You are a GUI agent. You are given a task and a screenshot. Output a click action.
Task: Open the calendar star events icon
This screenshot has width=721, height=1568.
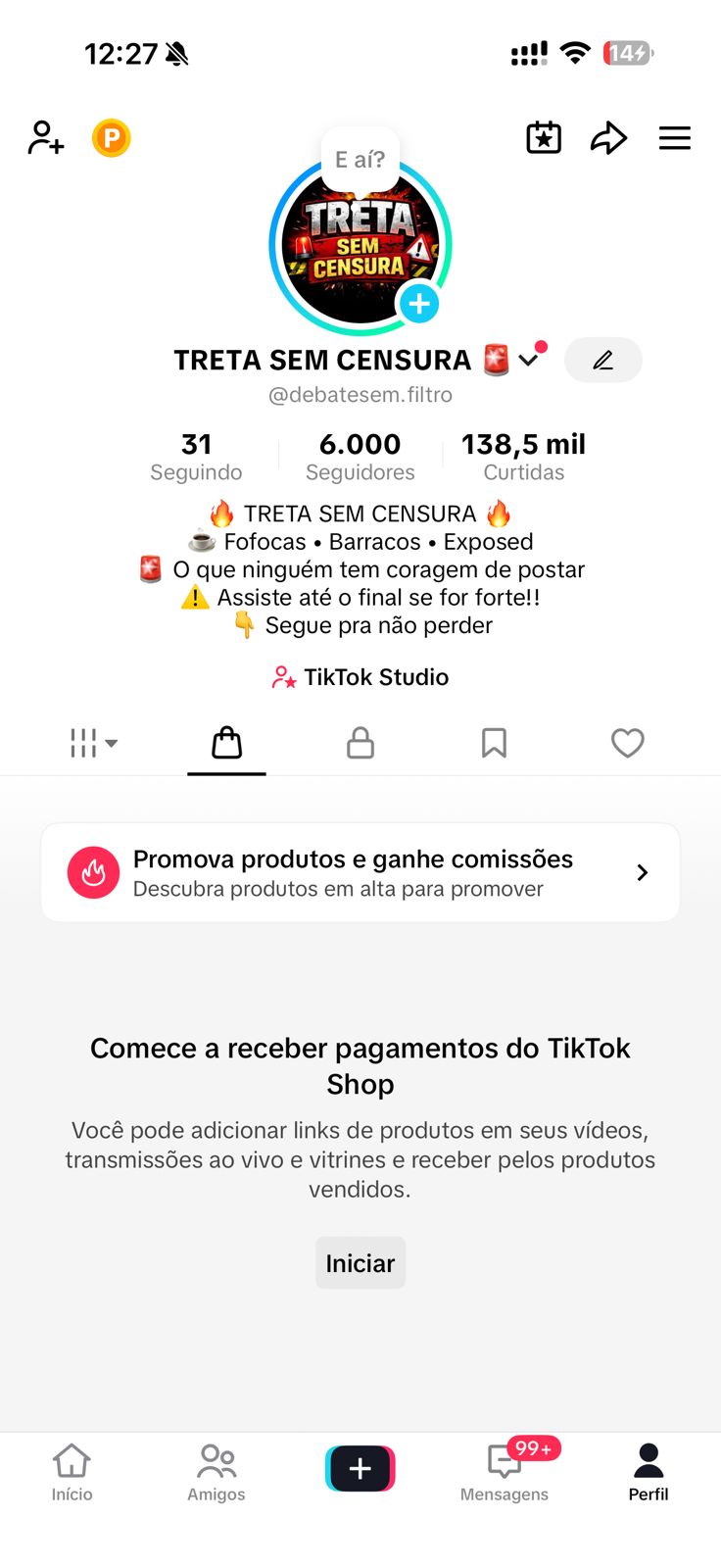click(544, 138)
